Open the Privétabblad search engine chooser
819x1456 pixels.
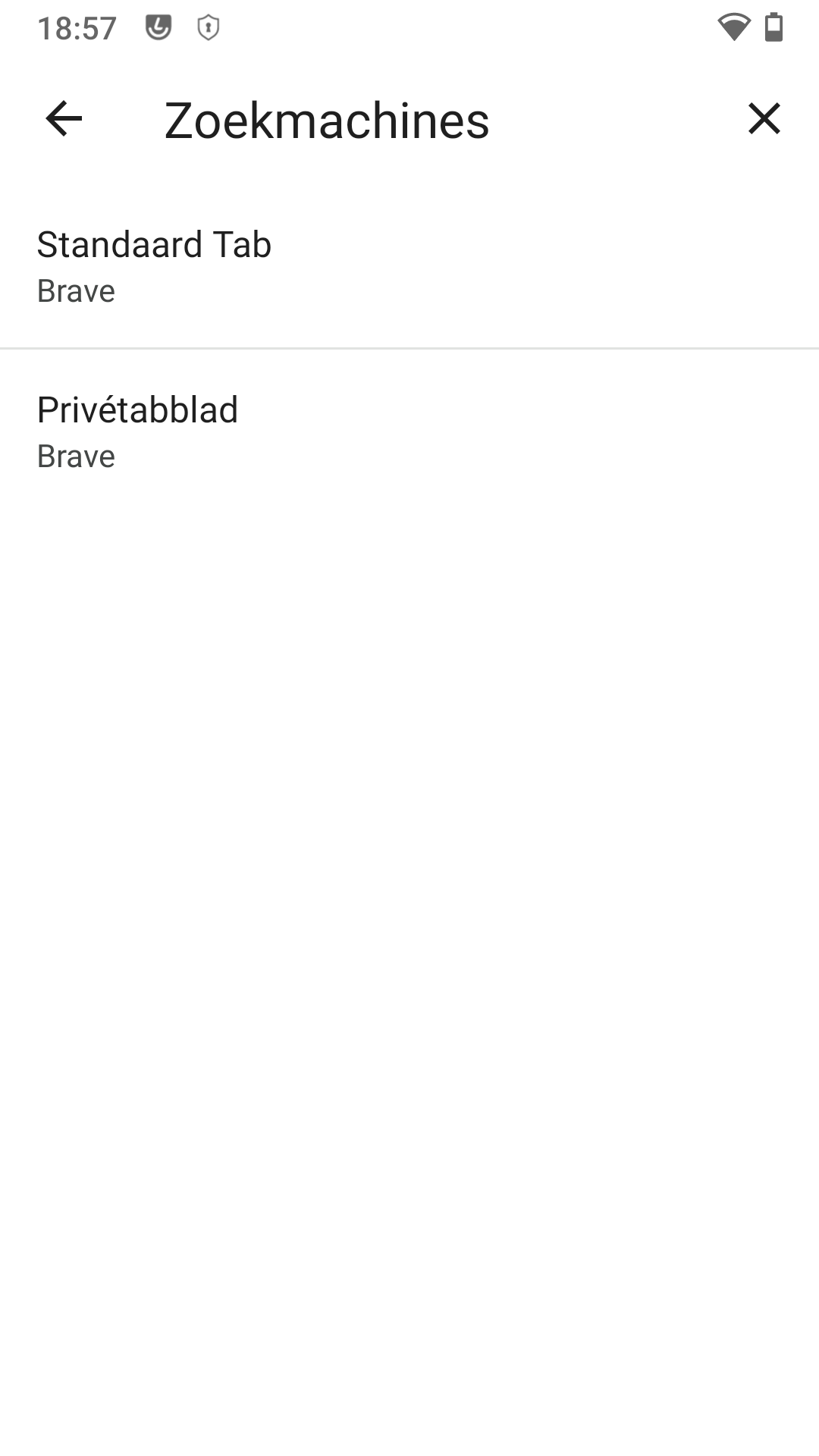409,431
